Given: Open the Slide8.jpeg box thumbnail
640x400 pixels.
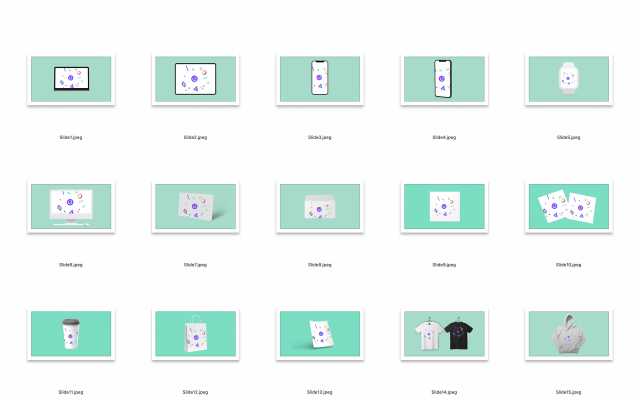Looking at the screenshot, I should (x=319, y=206).
